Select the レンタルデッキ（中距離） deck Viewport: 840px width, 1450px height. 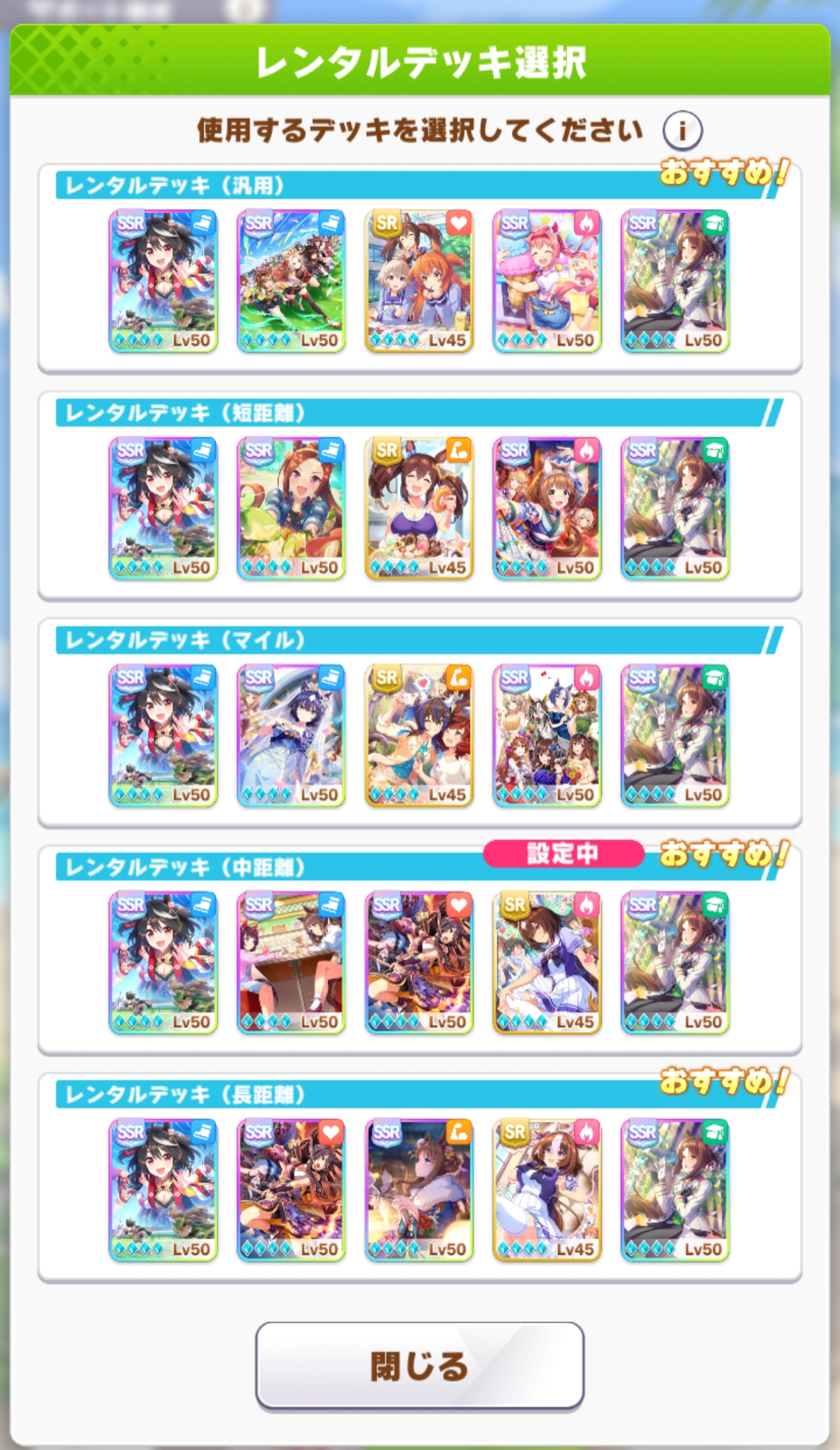click(419, 950)
